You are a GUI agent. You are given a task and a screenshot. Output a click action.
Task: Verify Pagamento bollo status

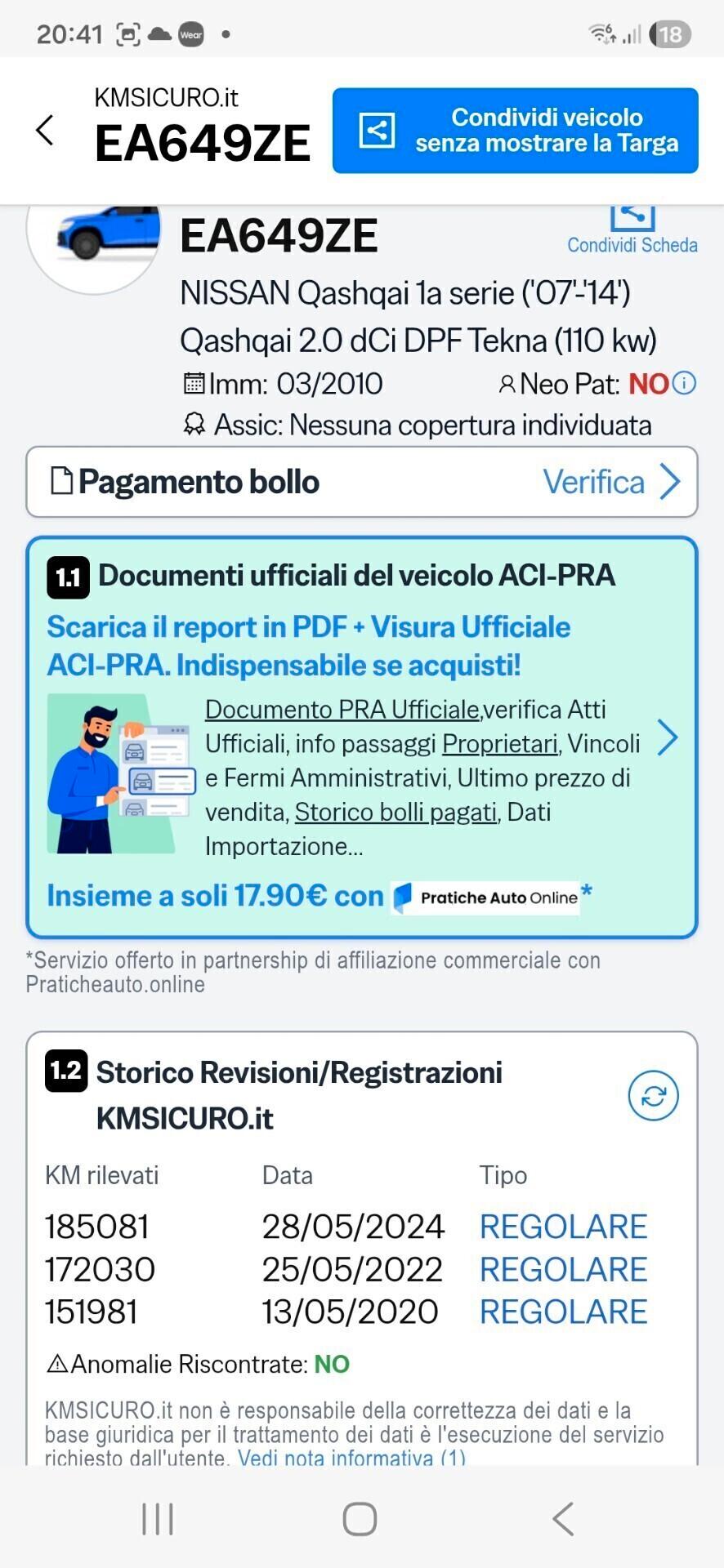(611, 482)
